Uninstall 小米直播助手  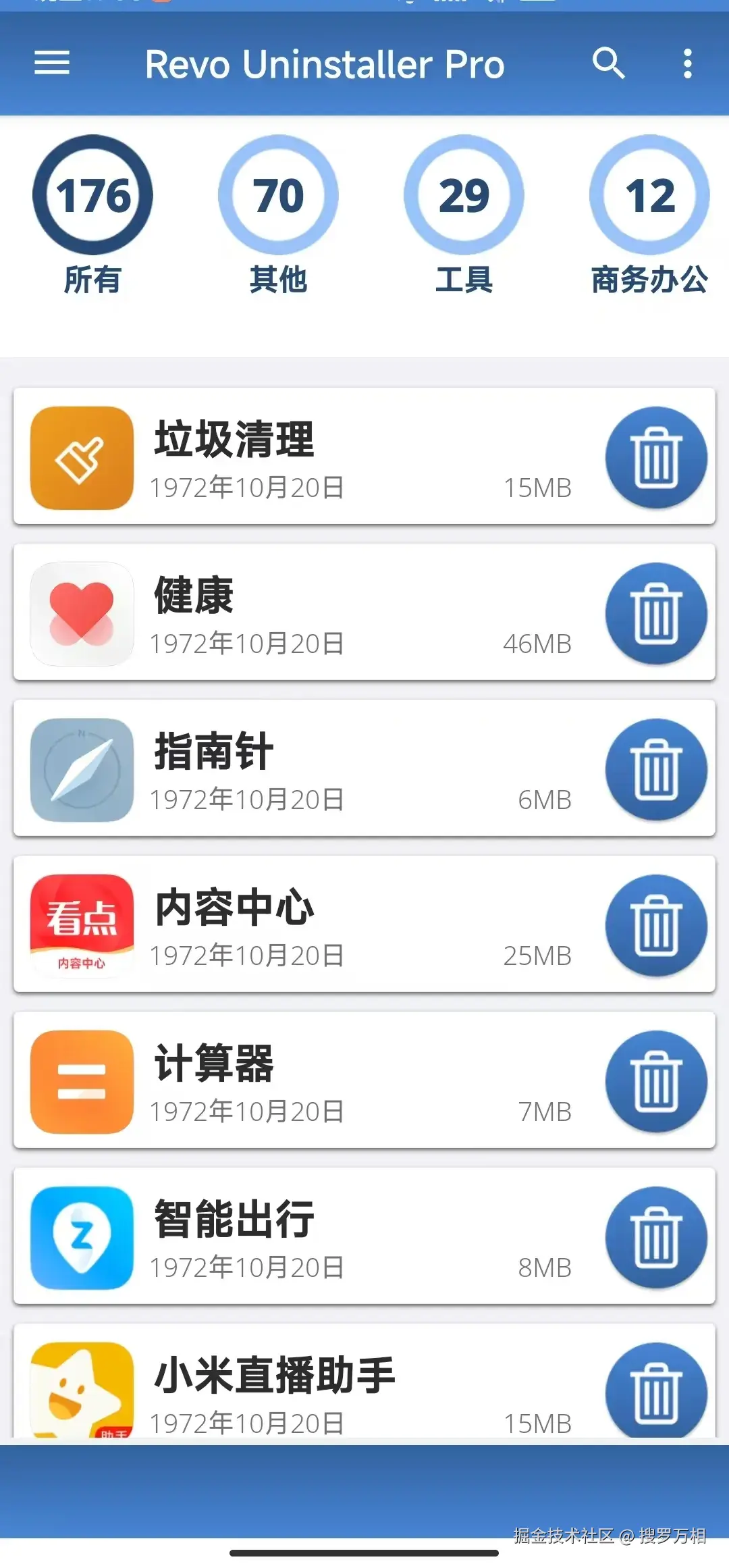(x=656, y=1391)
